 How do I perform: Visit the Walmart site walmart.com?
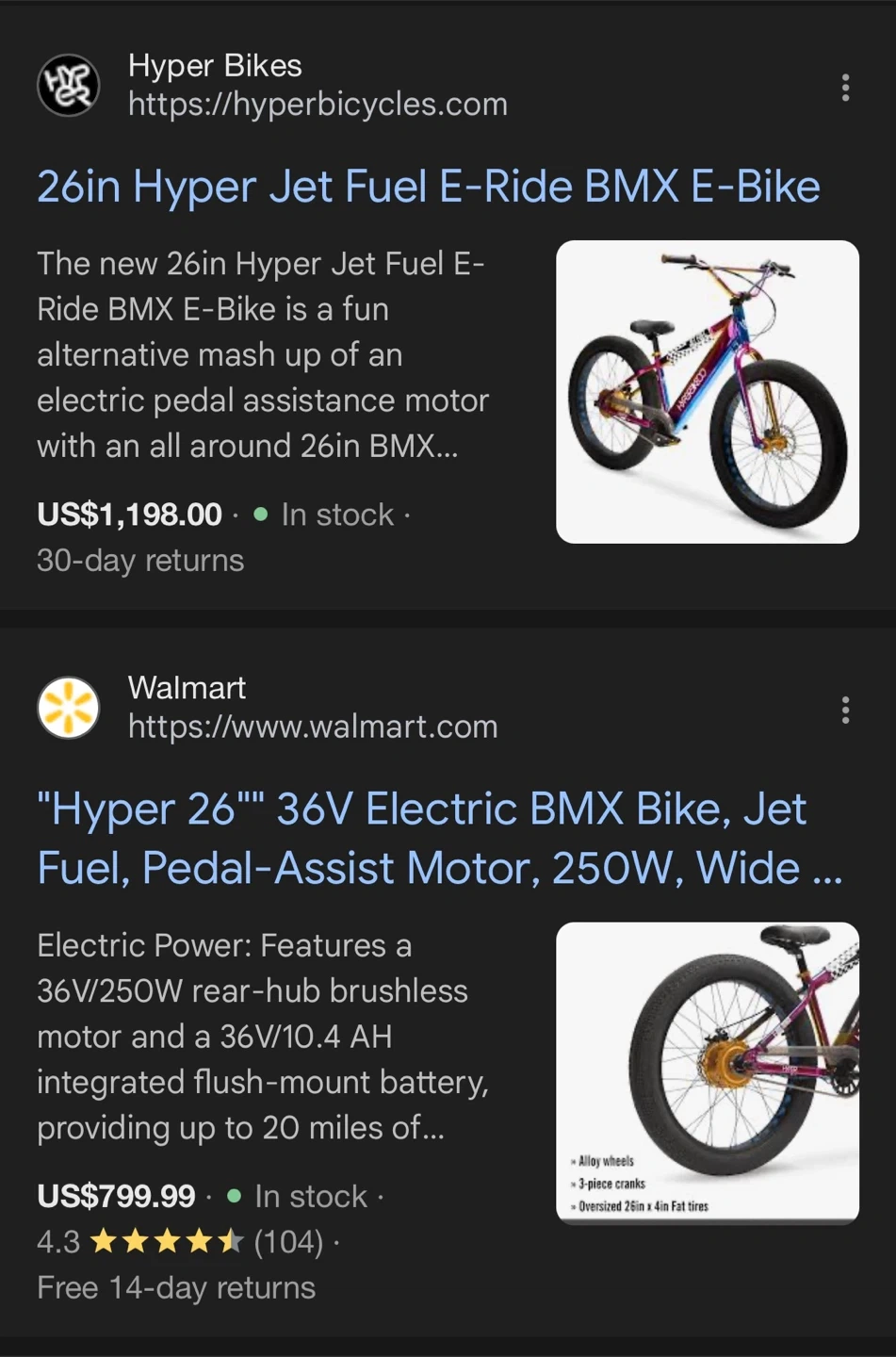point(312,727)
